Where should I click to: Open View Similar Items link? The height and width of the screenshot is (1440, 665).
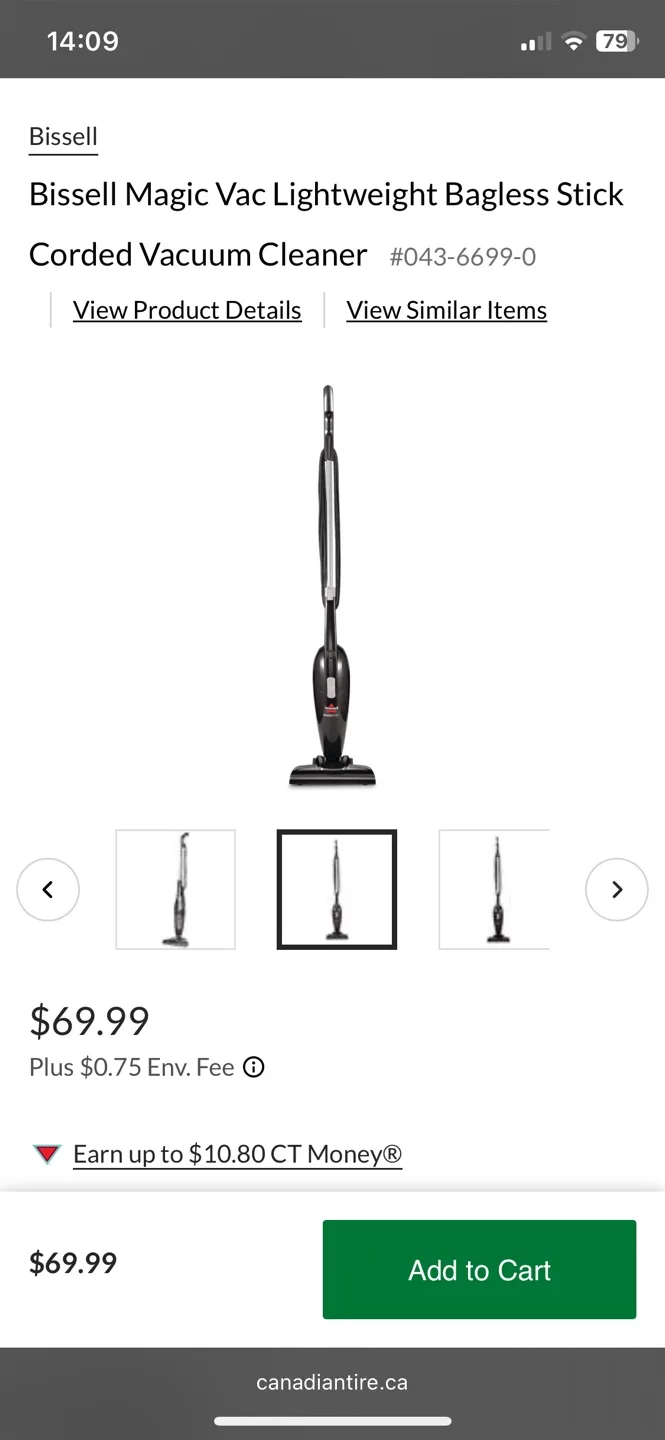pyautogui.click(x=446, y=311)
